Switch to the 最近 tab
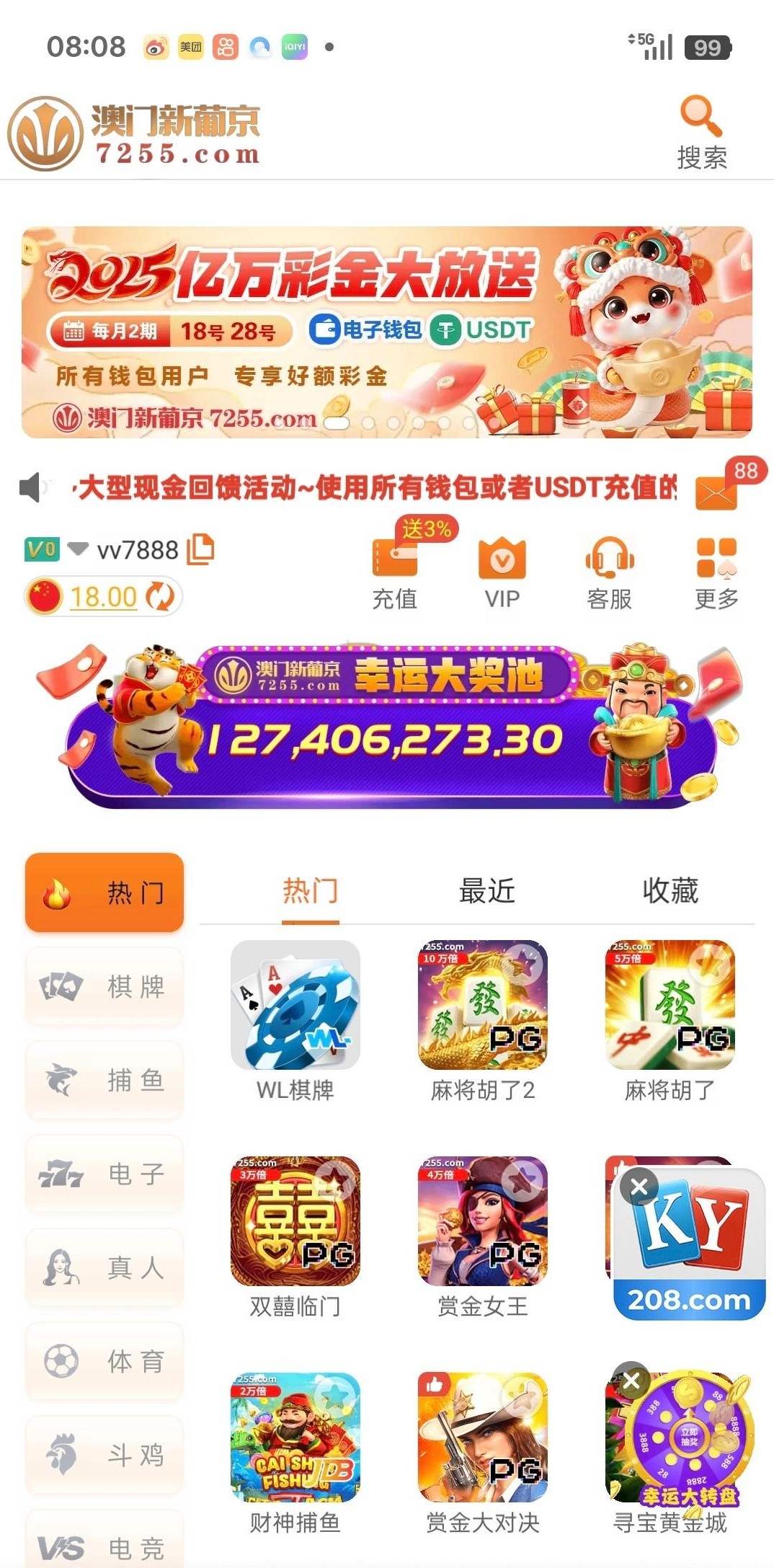 point(486,891)
